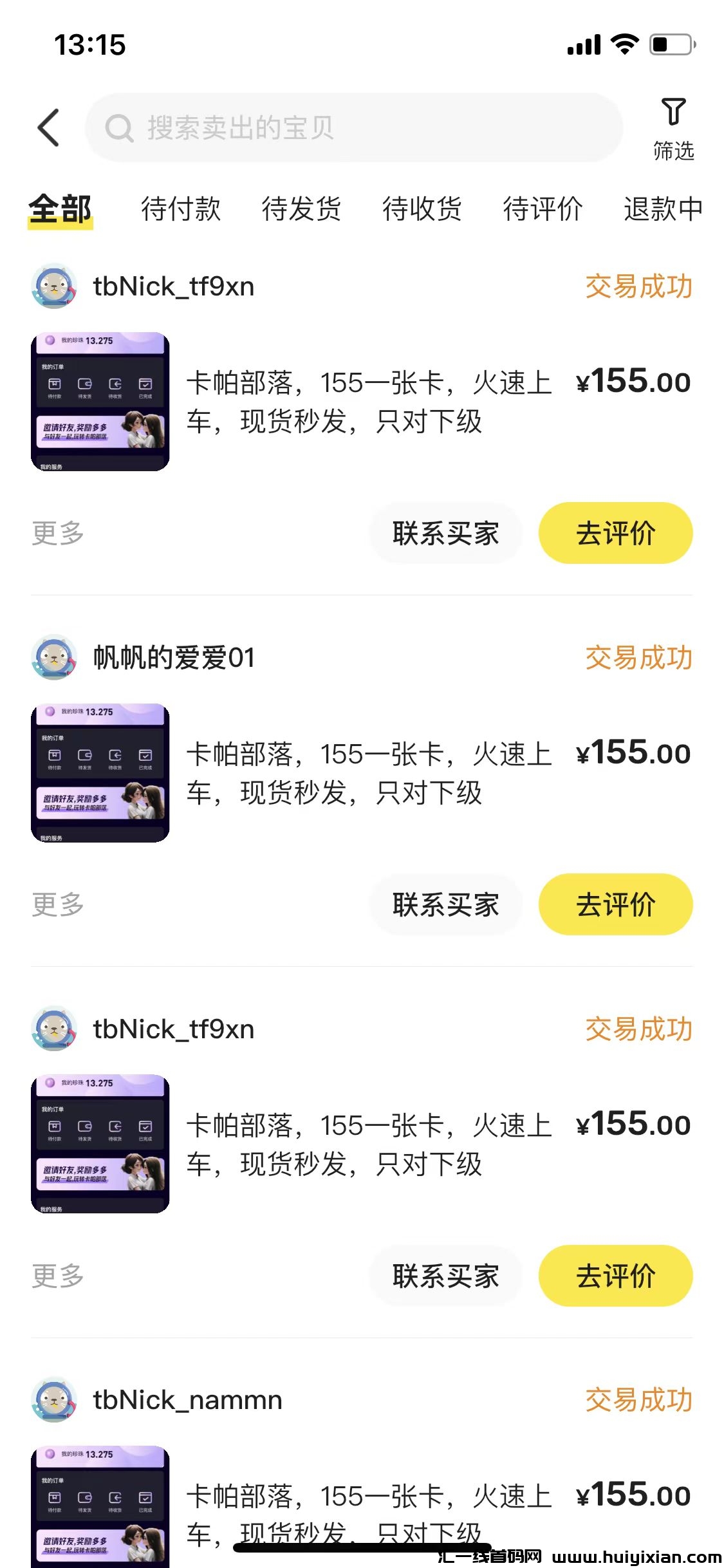View the 待评价 tab

click(x=543, y=209)
